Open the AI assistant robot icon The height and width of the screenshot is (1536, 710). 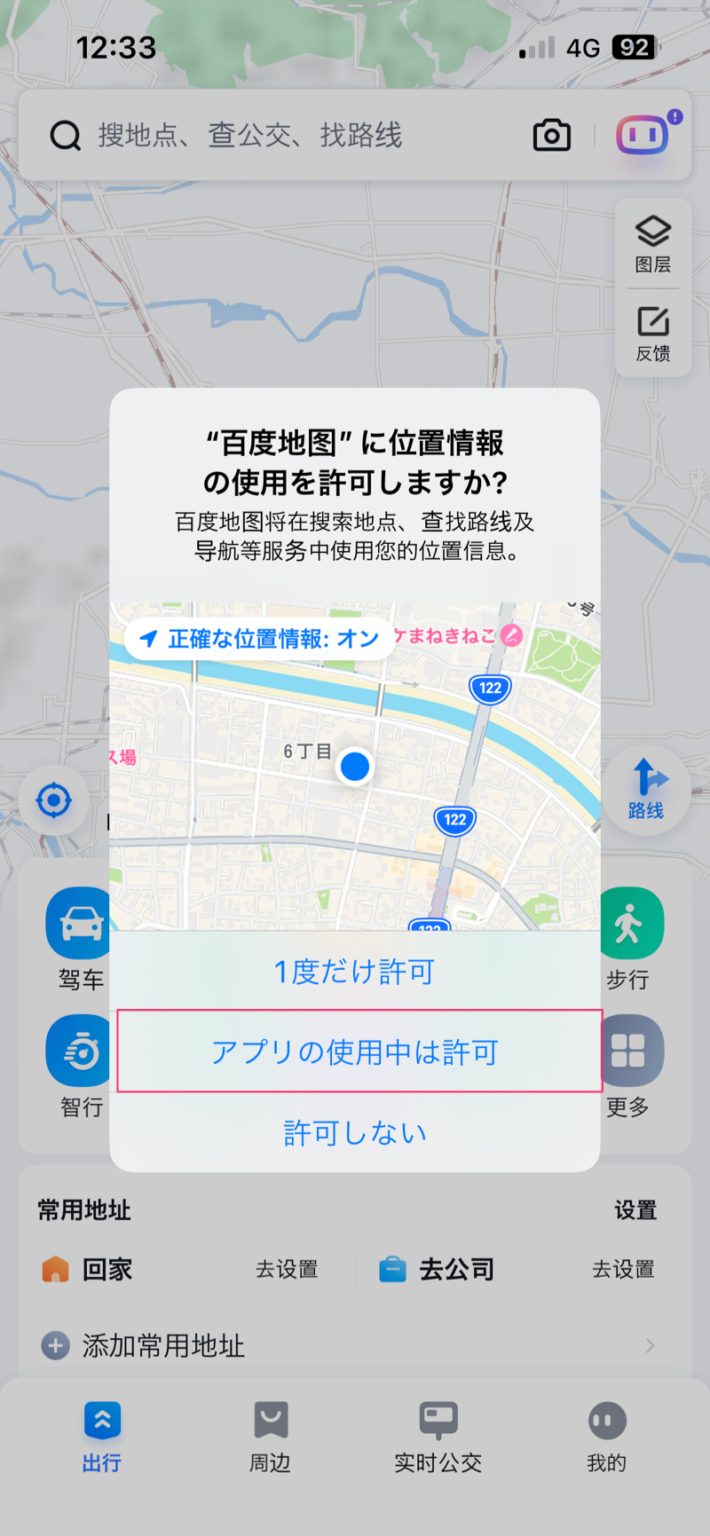coord(643,135)
